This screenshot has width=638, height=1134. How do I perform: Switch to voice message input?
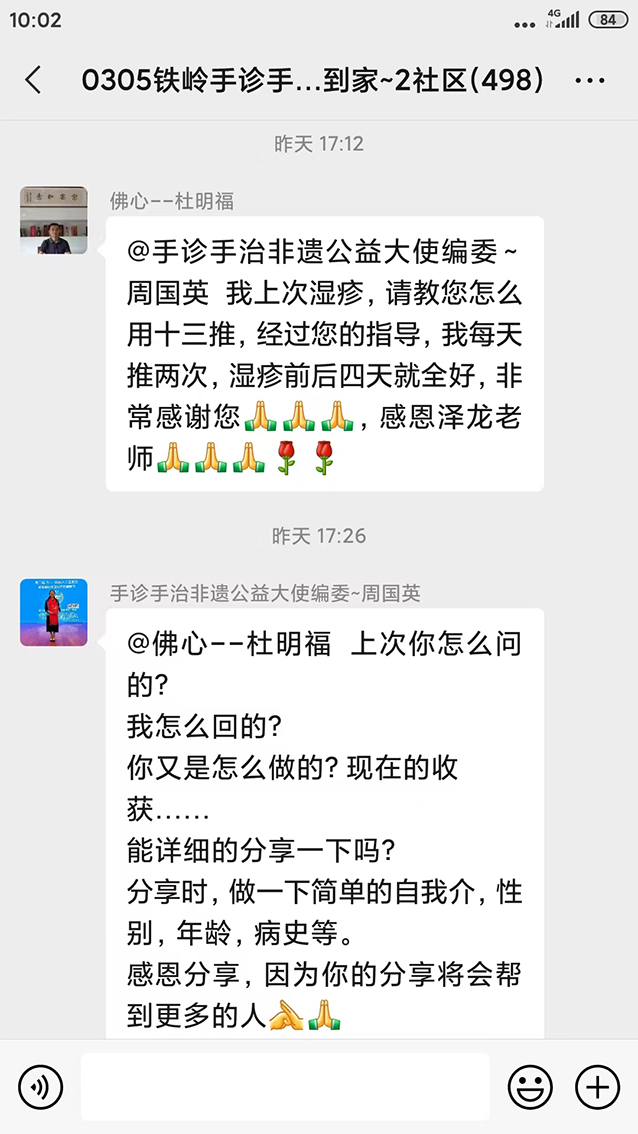tap(41, 1087)
